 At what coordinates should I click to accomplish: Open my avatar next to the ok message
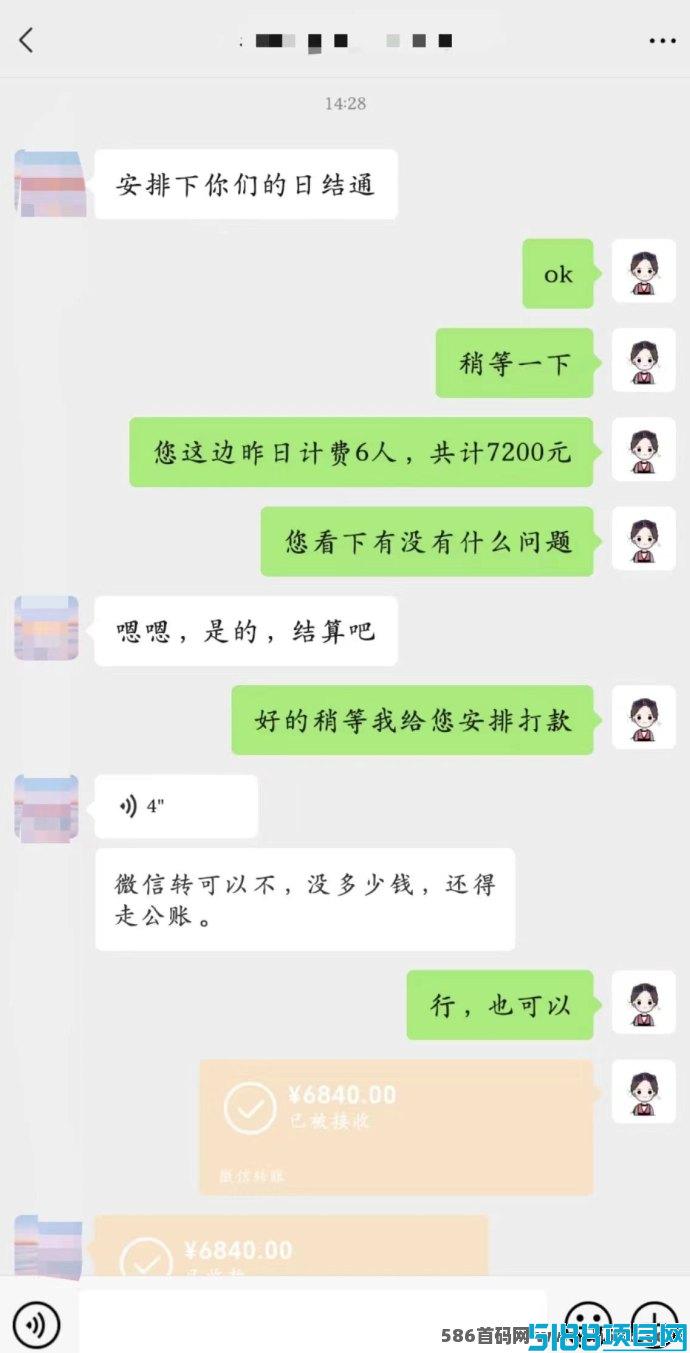pos(644,272)
